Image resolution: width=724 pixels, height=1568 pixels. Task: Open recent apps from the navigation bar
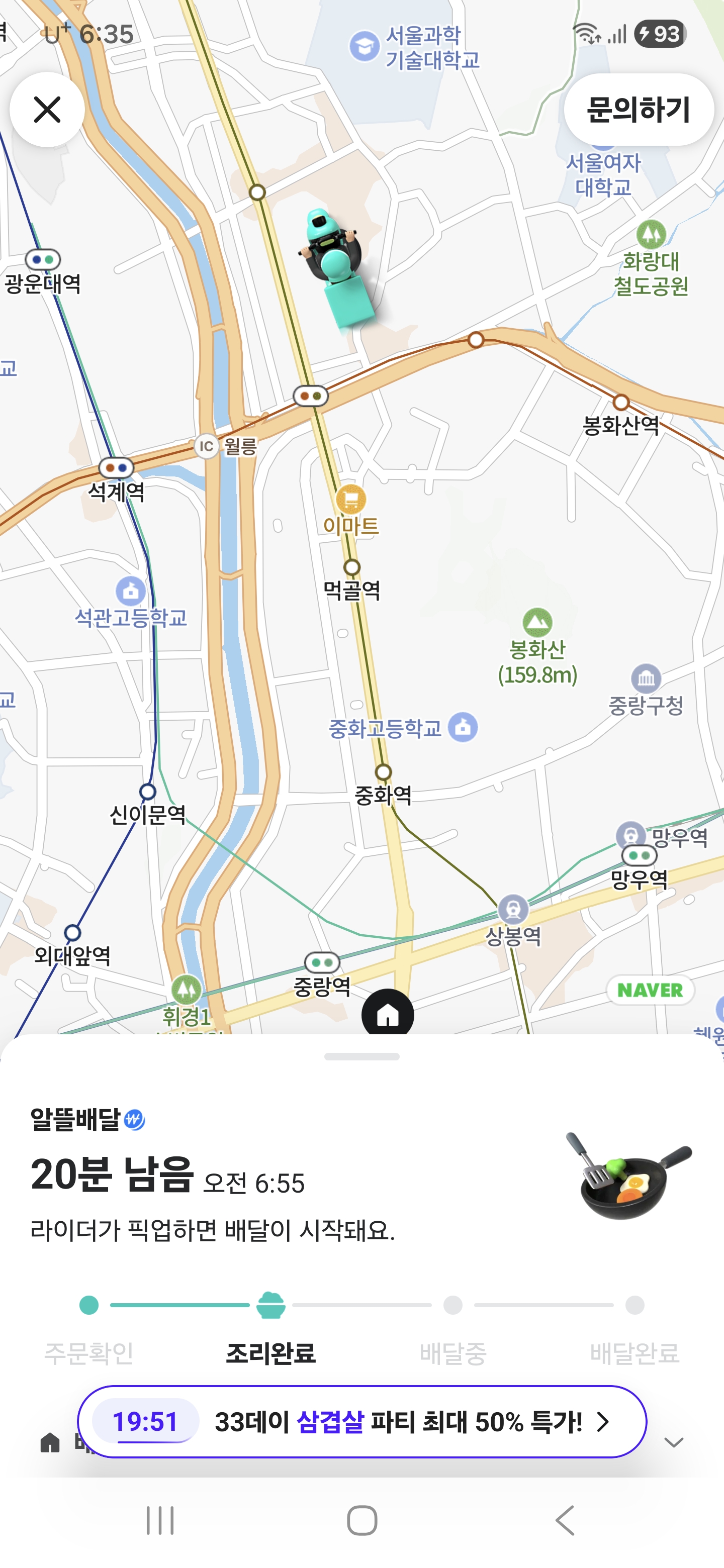160,1520
